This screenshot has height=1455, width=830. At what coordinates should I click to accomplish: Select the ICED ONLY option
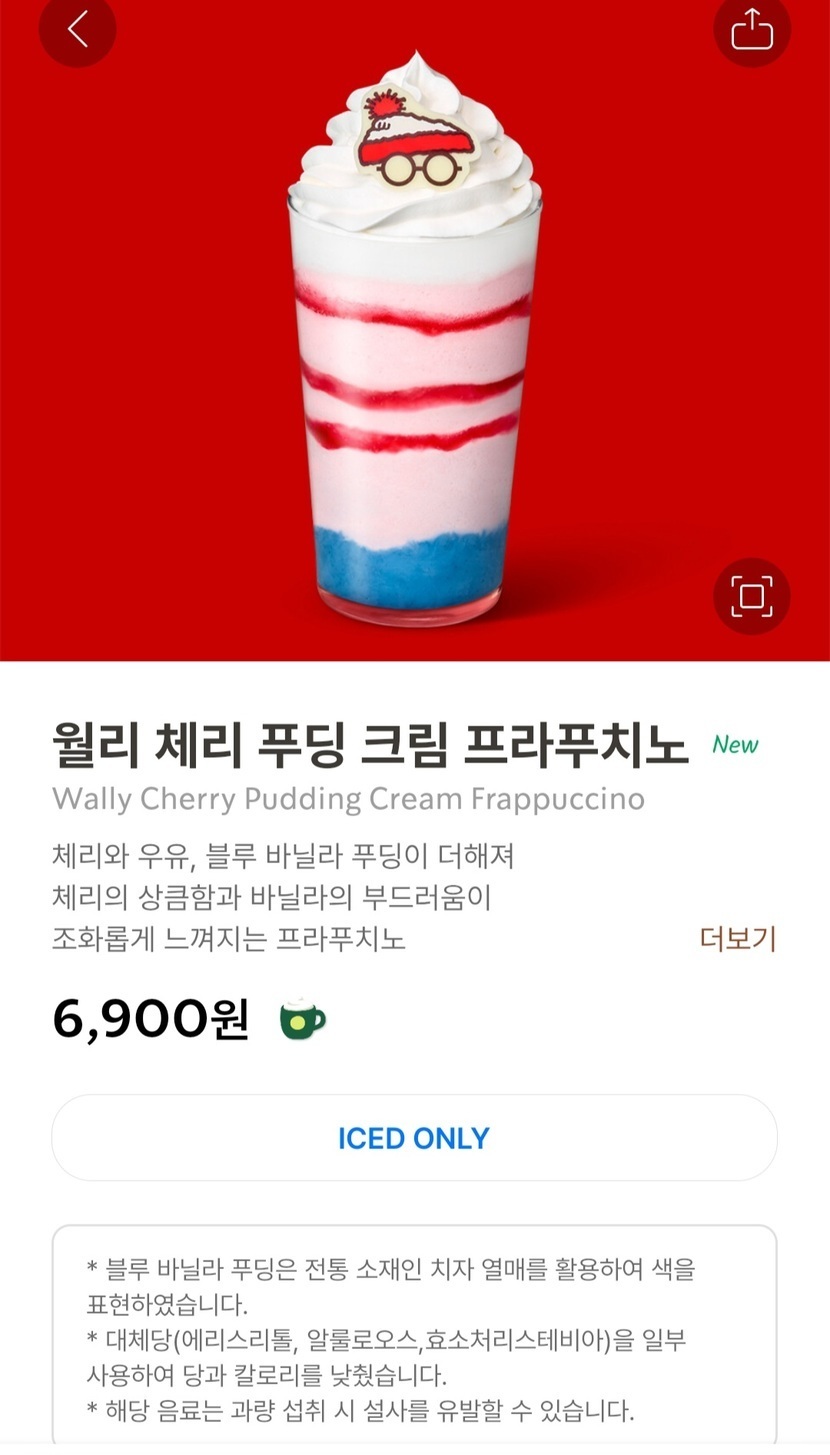[x=414, y=1138]
